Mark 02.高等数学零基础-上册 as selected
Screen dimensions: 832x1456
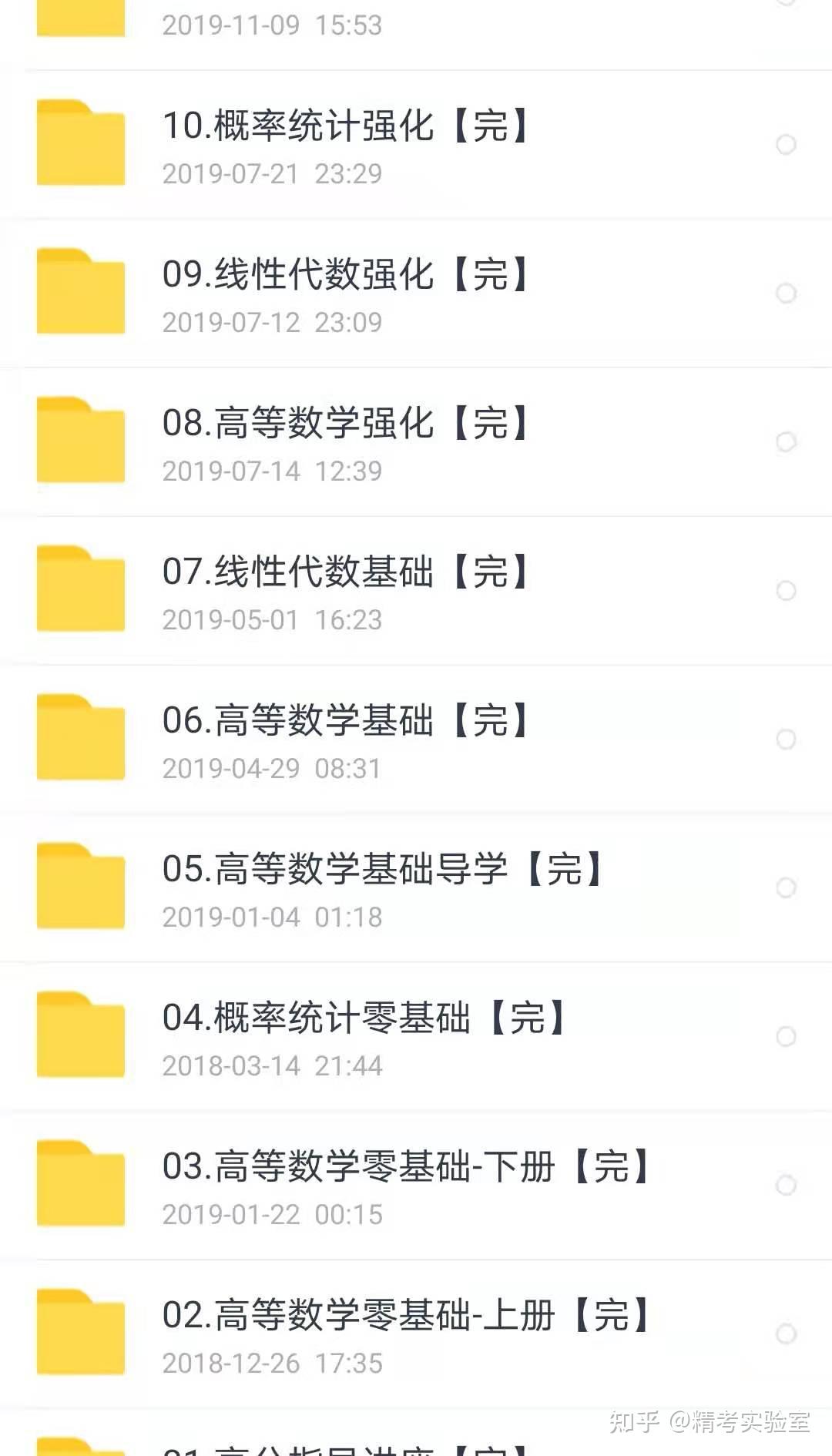(786, 1334)
